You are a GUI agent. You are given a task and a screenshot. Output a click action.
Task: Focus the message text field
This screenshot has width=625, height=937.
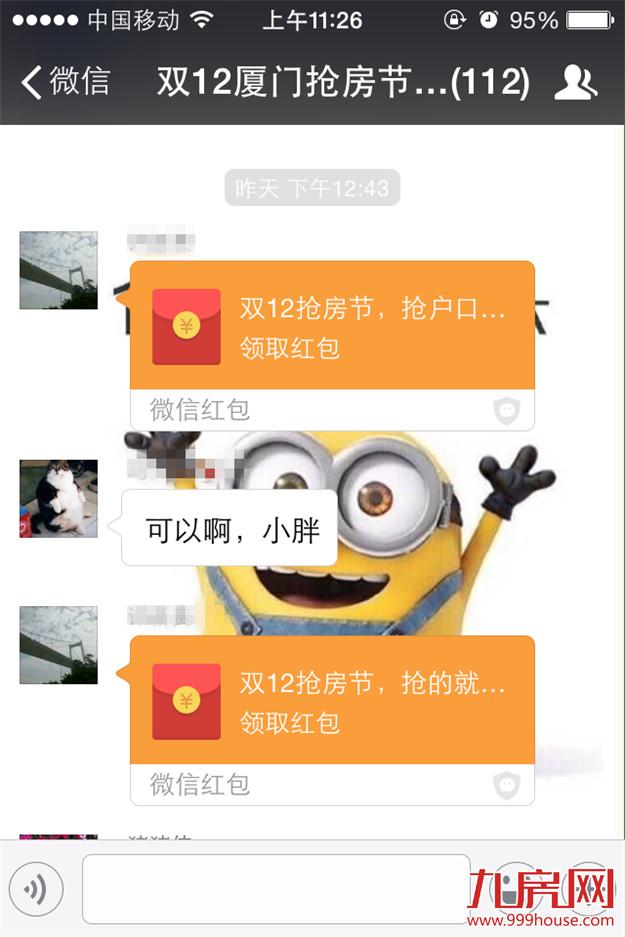(x=276, y=888)
